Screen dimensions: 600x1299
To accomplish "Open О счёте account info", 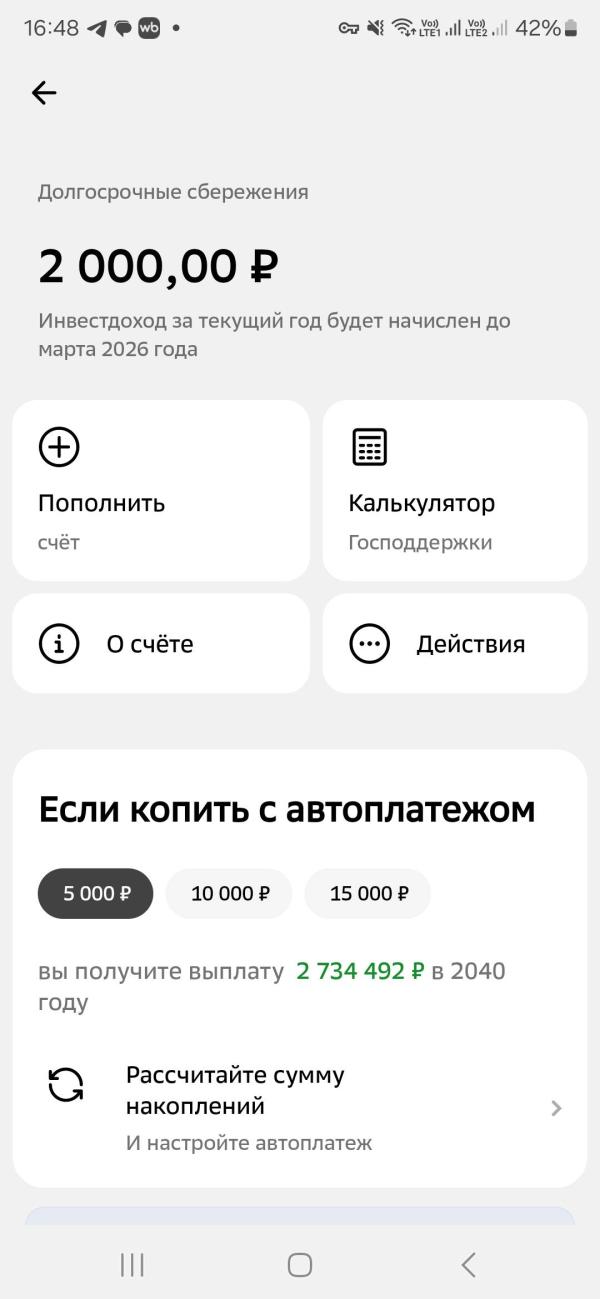I will (161, 643).
